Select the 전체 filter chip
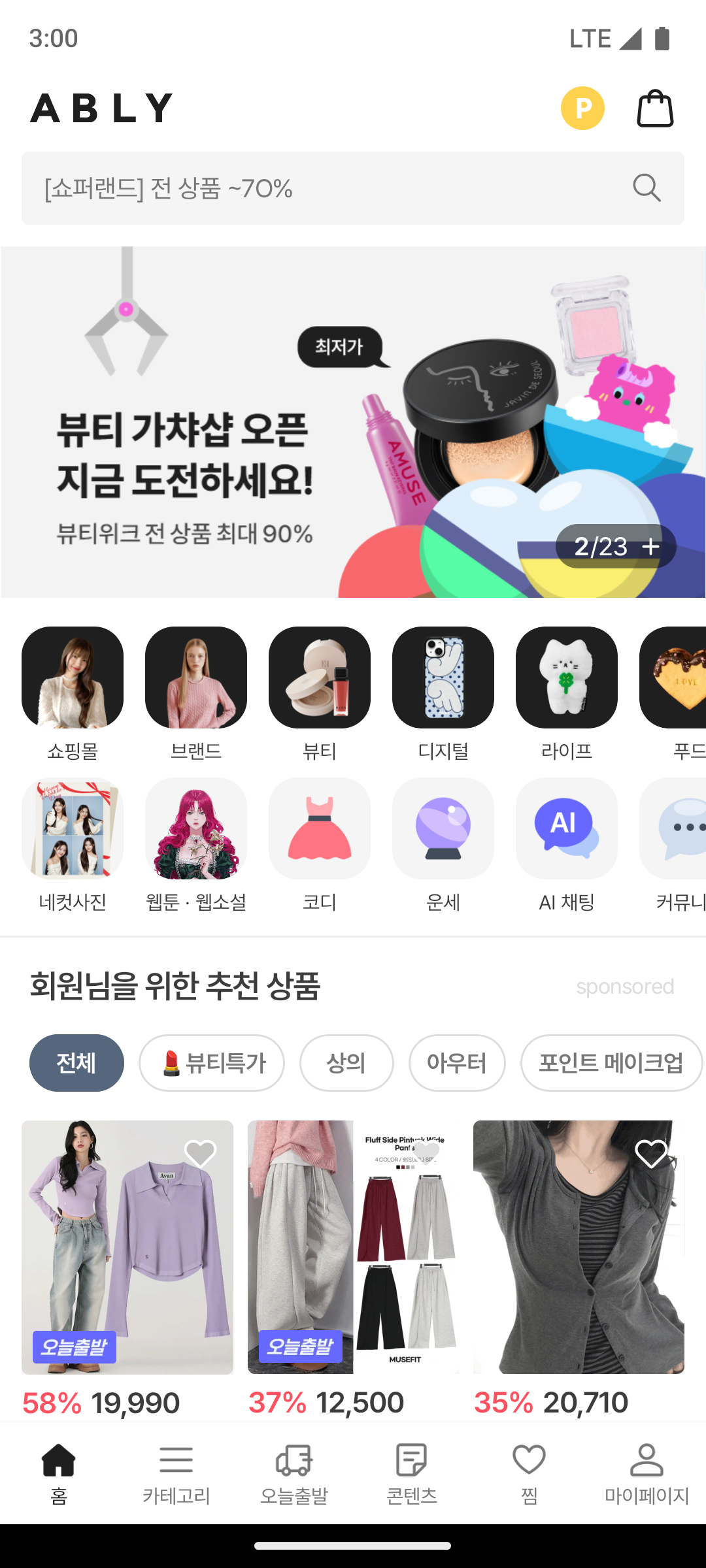 coord(76,1063)
